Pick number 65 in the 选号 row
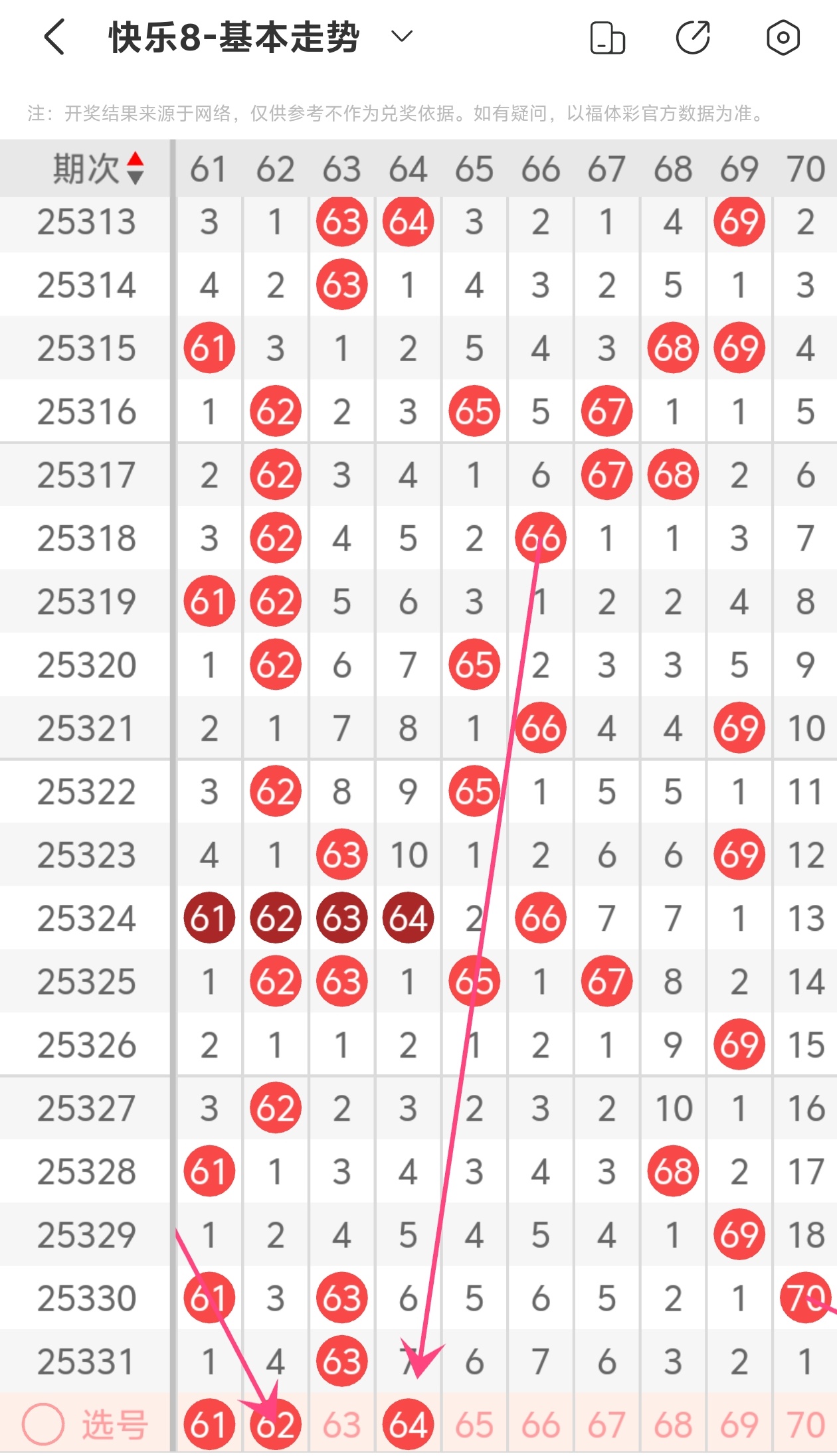Image resolution: width=837 pixels, height=1456 pixels. tap(474, 1425)
